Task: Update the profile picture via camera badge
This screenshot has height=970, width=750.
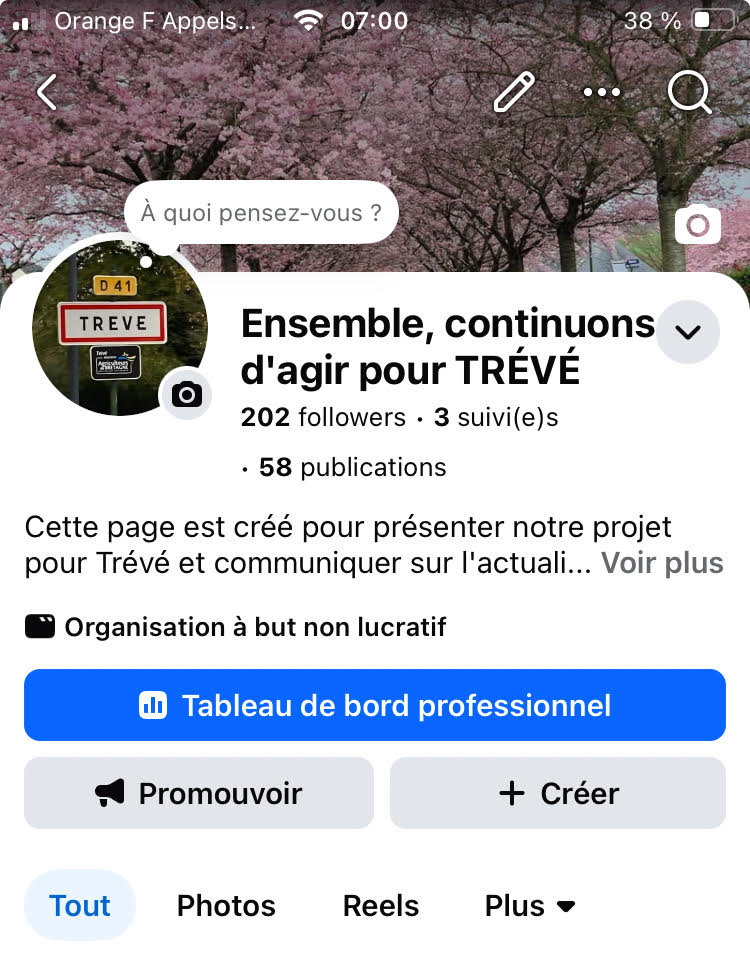Action: [186, 394]
